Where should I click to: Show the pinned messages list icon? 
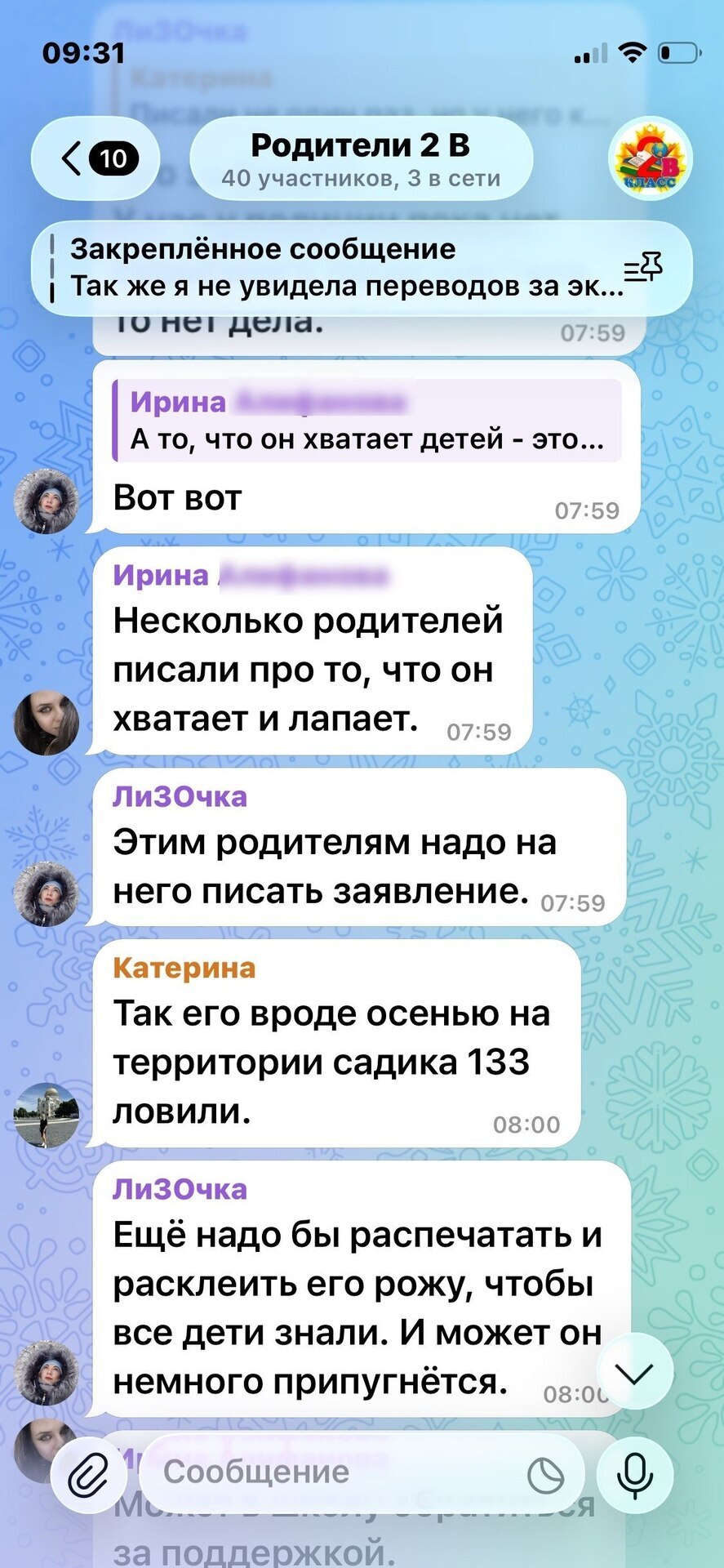point(642,268)
